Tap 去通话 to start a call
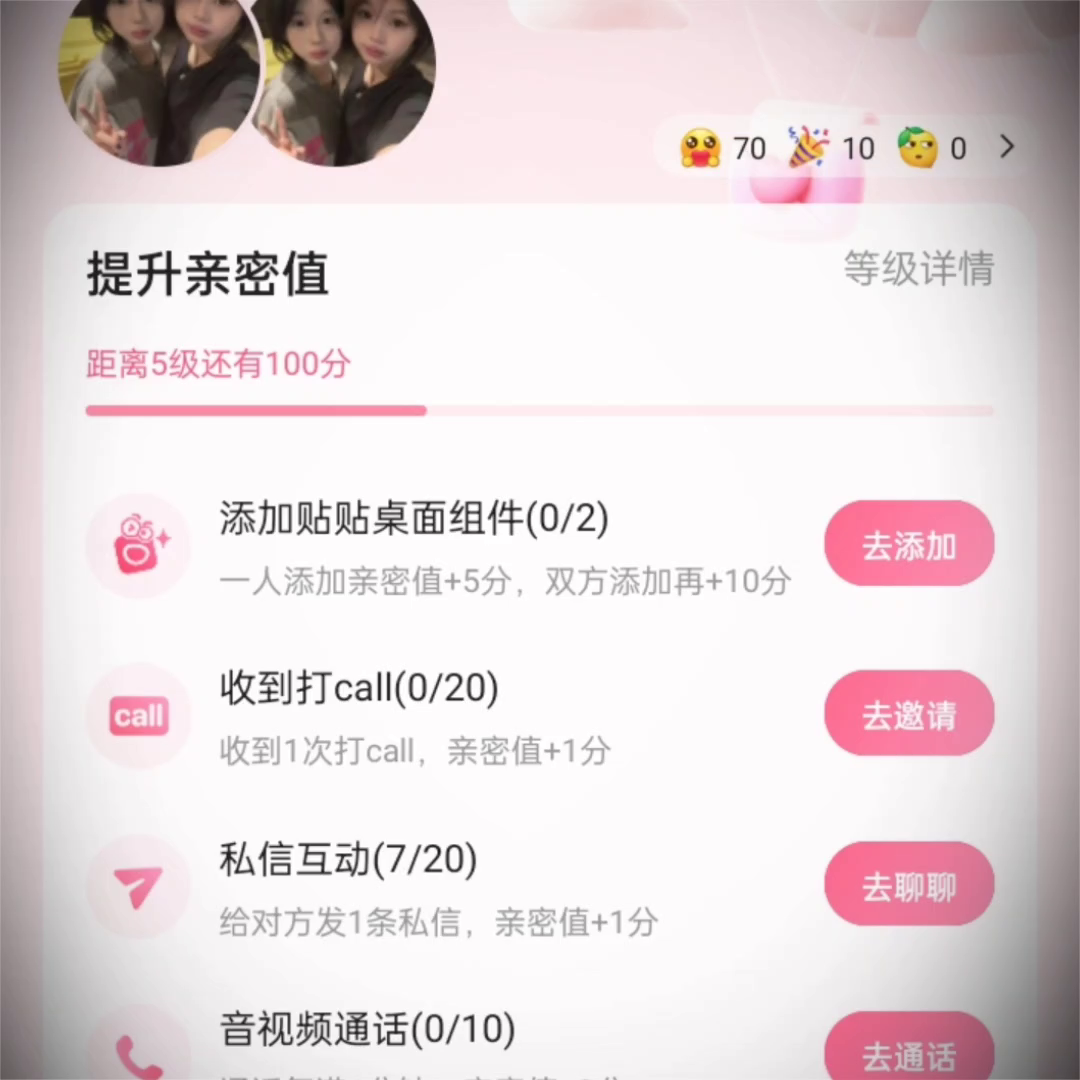The height and width of the screenshot is (1080, 1080). (x=909, y=1054)
